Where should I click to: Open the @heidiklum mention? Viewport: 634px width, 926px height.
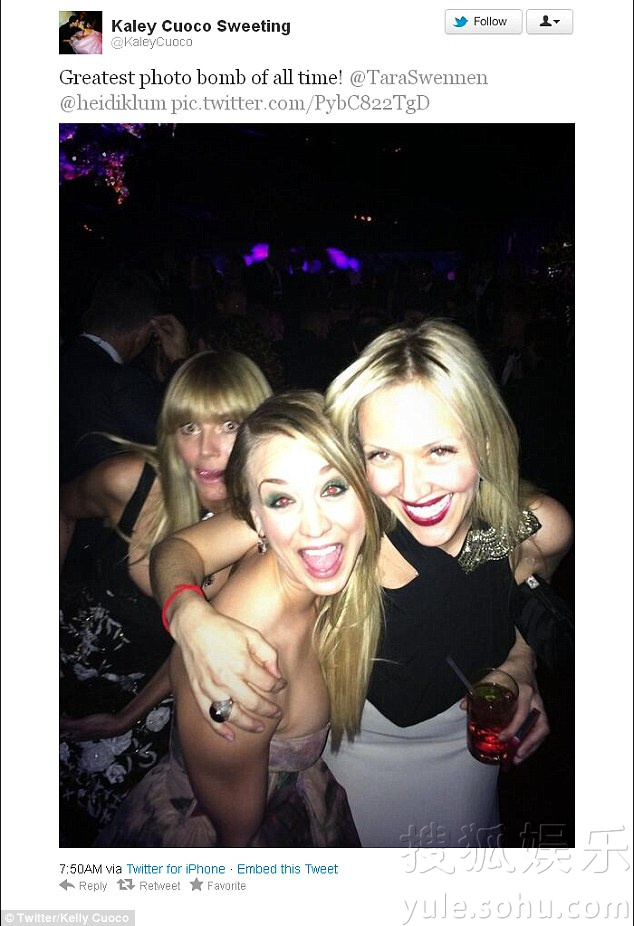pyautogui.click(x=113, y=103)
